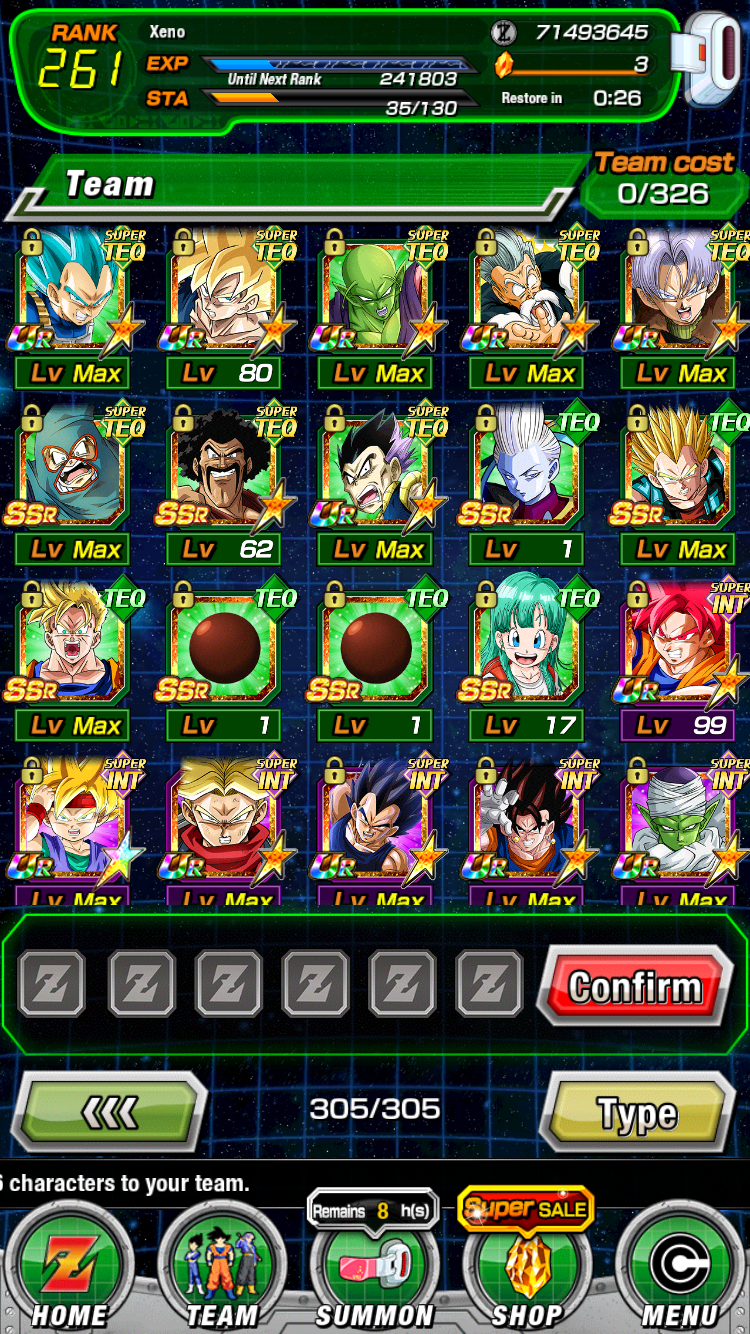
Task: Confirm the team selection
Action: coord(636,987)
